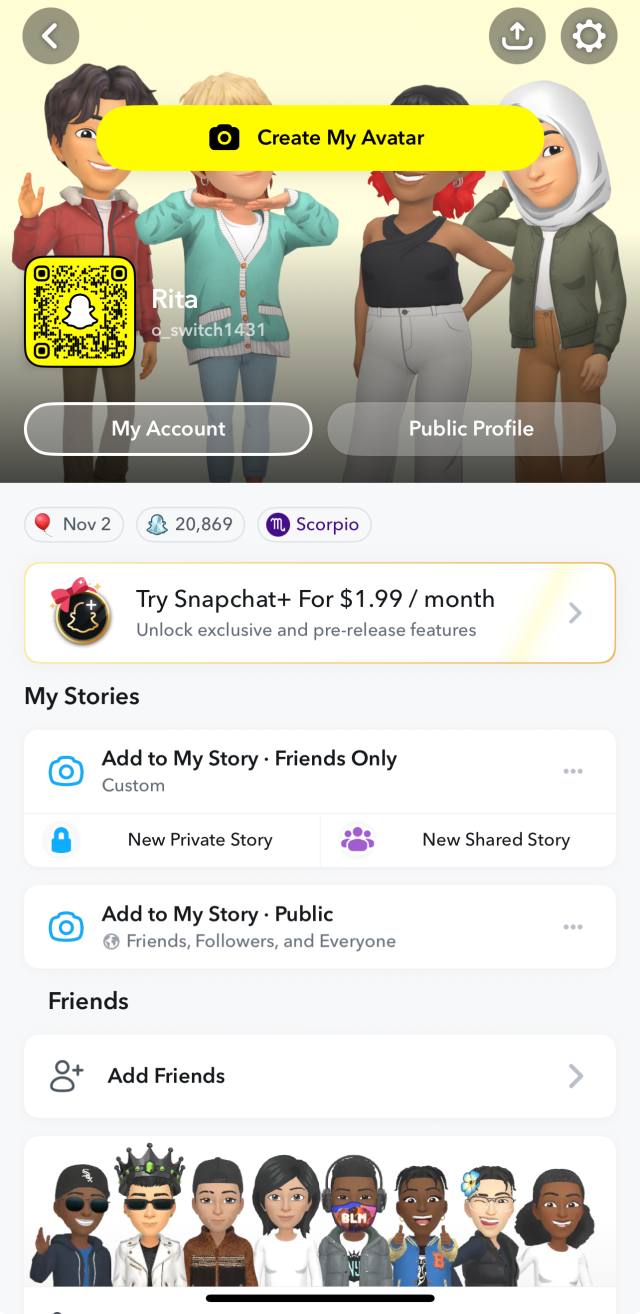This screenshot has width=640, height=1314.
Task: Select the Scorpio zodiac chip
Action: [x=314, y=524]
